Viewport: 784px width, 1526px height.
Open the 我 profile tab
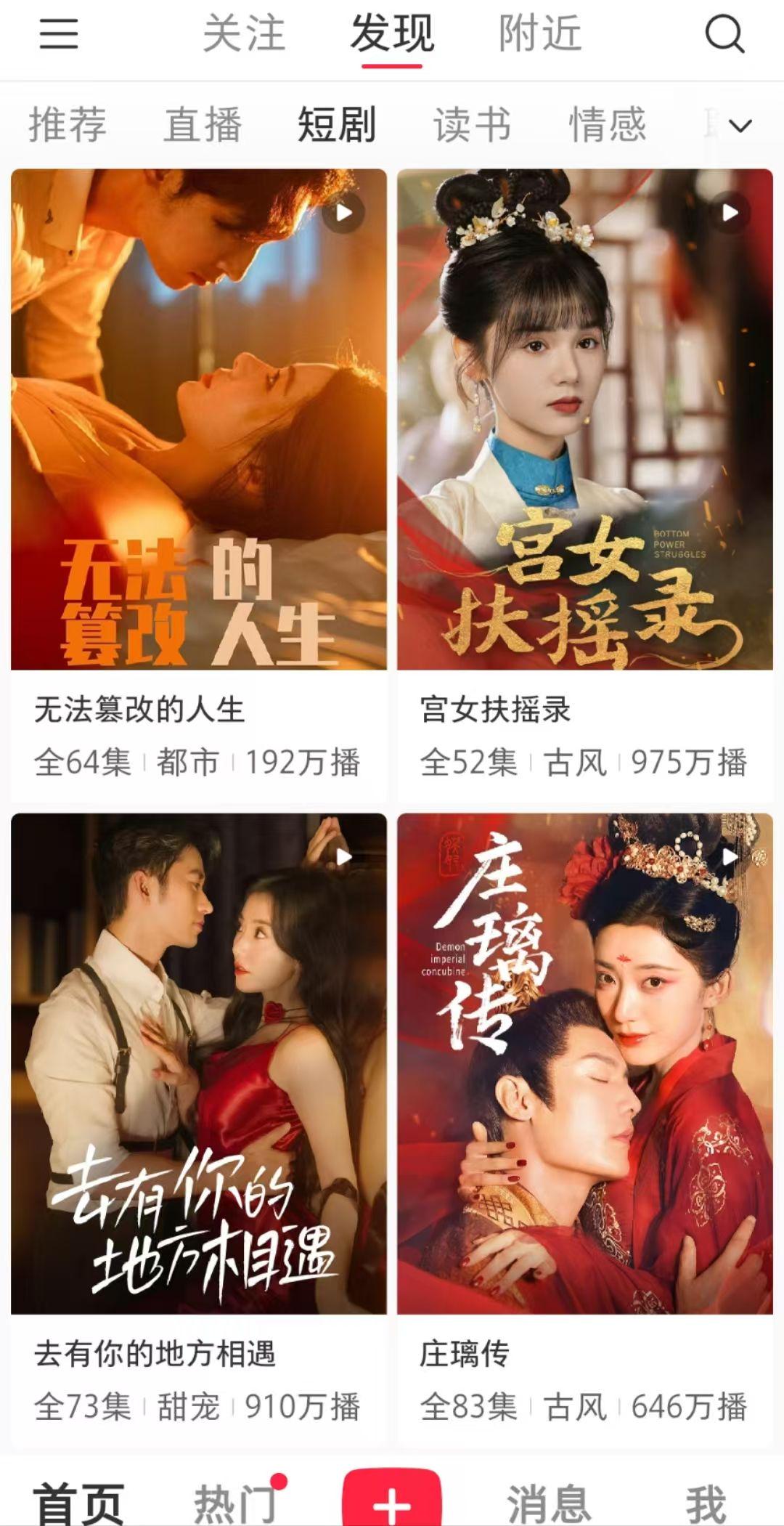coord(706,1503)
